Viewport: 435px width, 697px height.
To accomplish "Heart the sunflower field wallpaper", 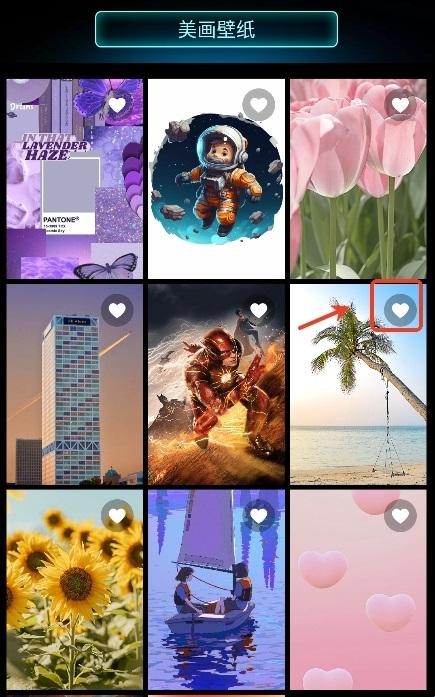I will pyautogui.click(x=117, y=516).
